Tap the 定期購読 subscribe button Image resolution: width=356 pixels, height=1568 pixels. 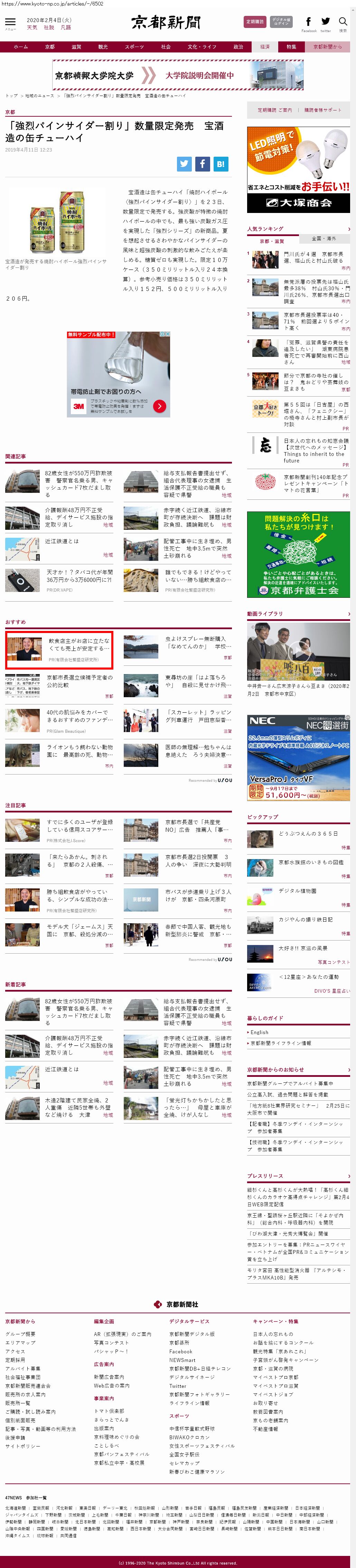(255, 22)
